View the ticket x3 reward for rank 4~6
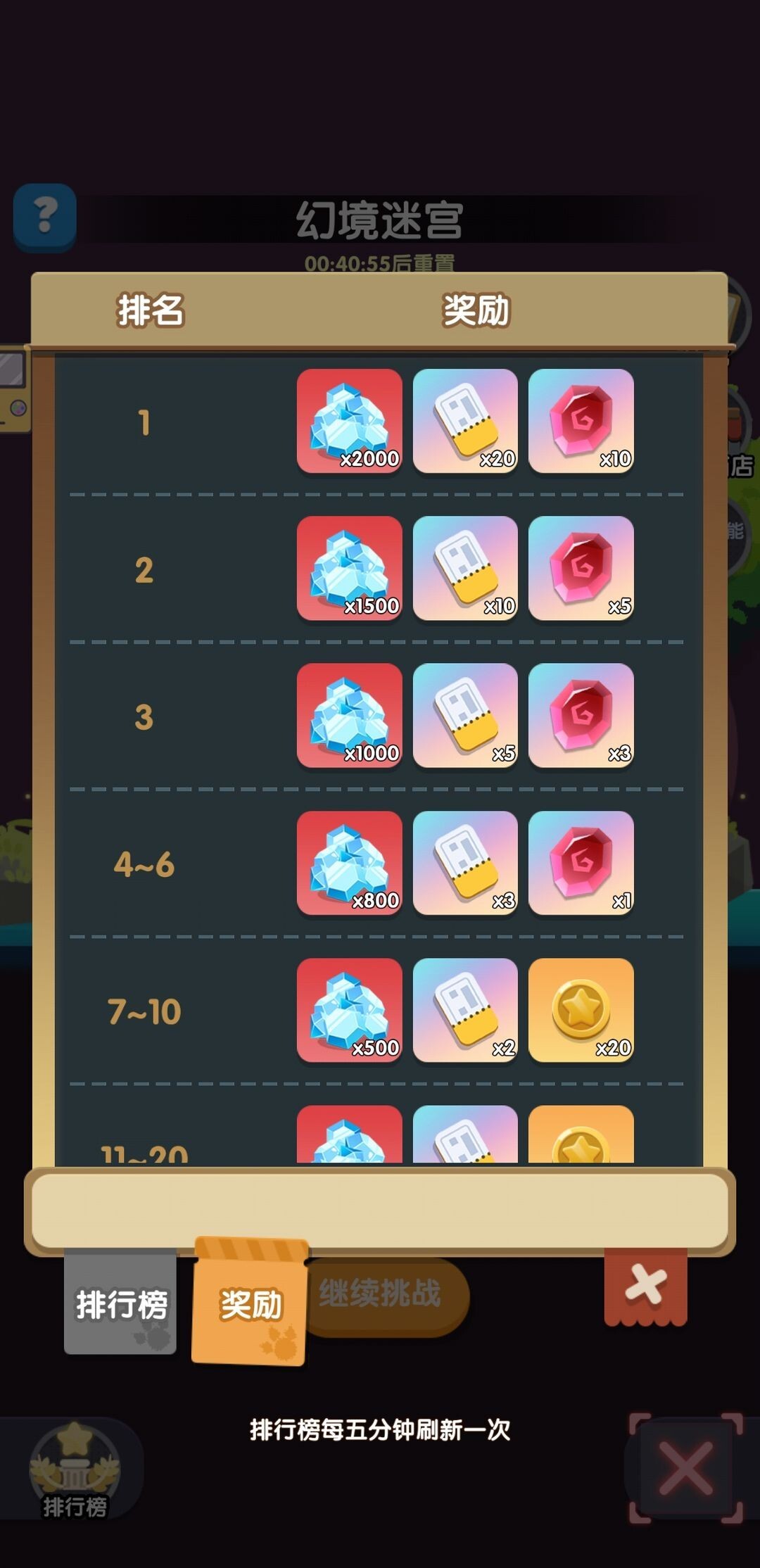The width and height of the screenshot is (760, 1568). (x=465, y=863)
